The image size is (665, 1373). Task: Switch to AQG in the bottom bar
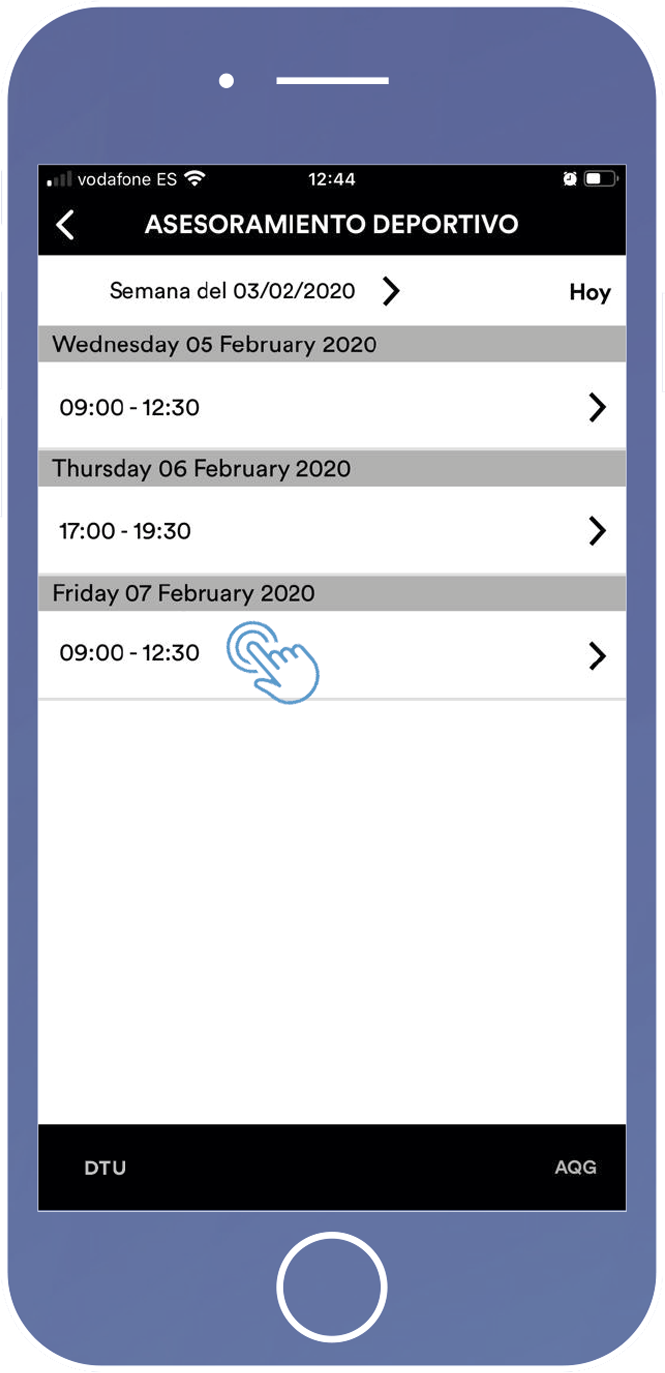[x=576, y=1167]
